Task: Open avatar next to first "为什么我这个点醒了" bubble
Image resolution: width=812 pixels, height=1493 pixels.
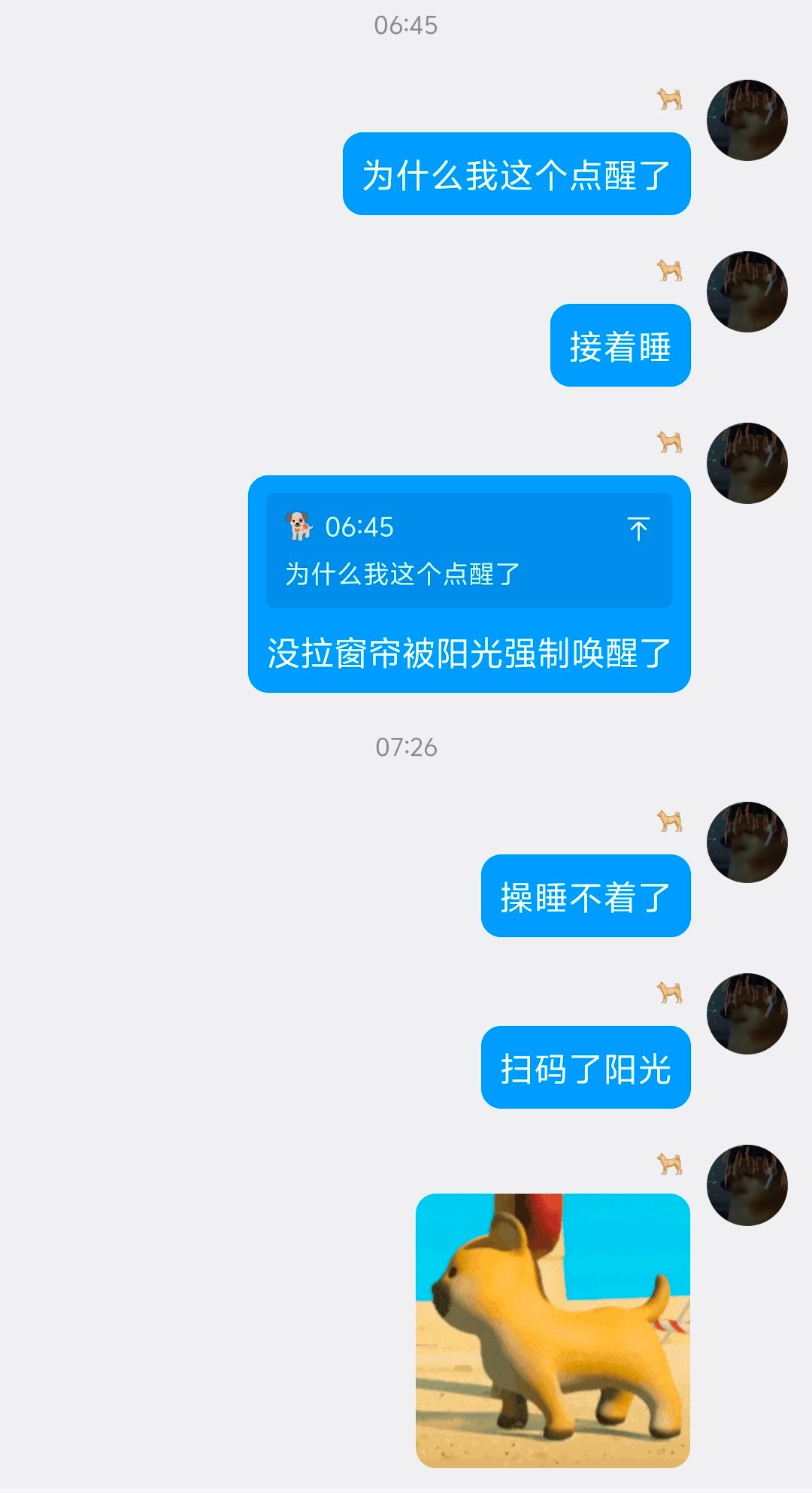Action: 747,120
